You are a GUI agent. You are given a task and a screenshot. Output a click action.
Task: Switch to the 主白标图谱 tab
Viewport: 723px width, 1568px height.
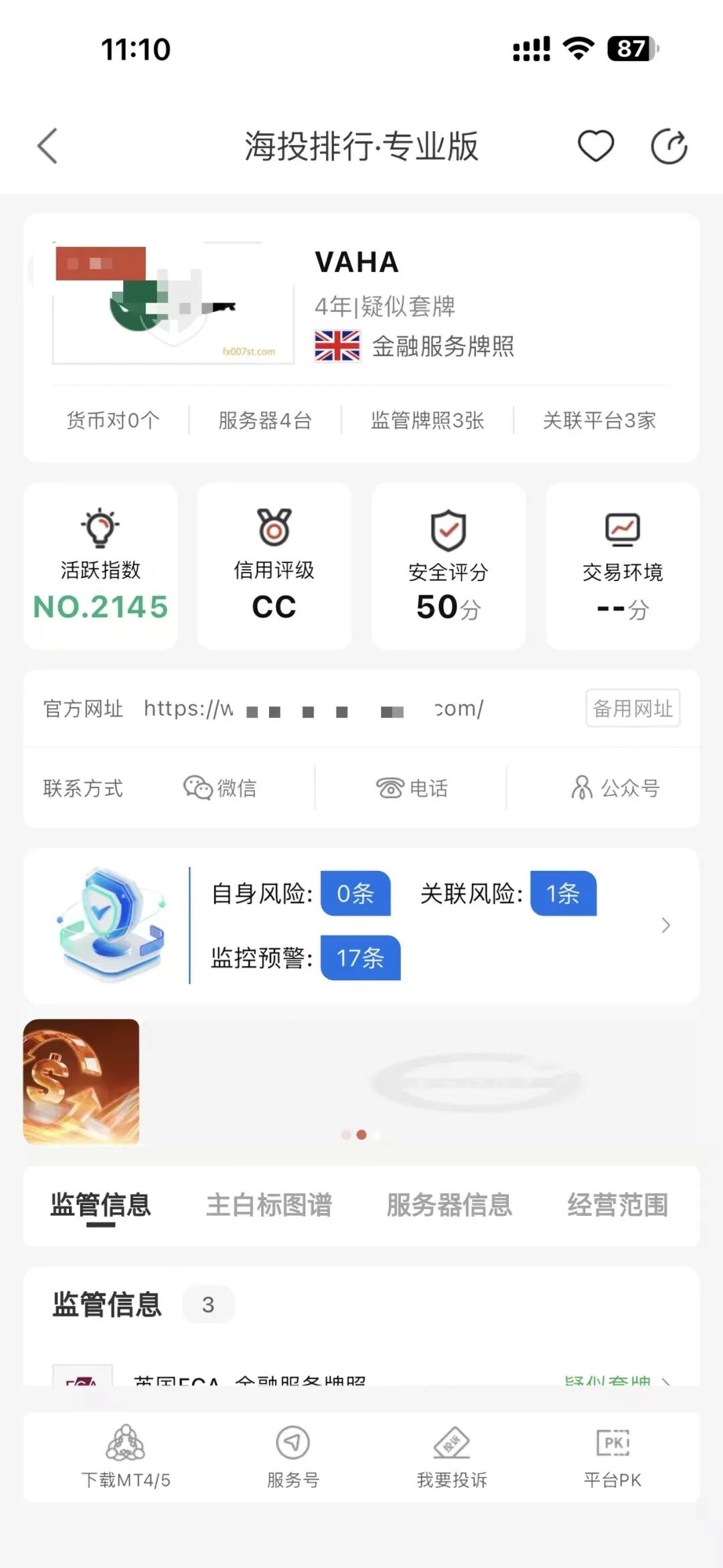[x=270, y=1204]
